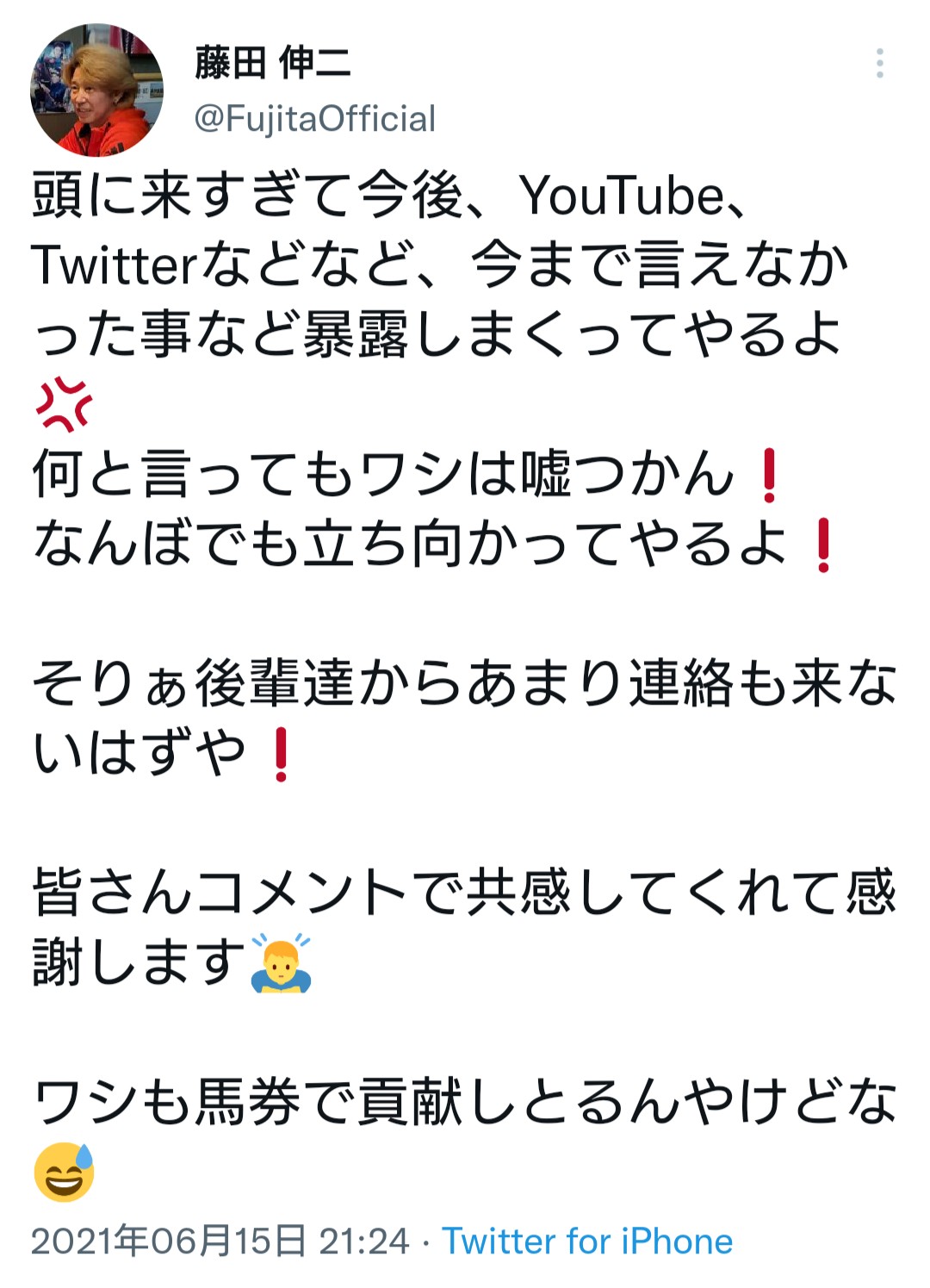Viewport: 930px width, 1288px height.
Task: Open the tweet's overflow menu
Action: click(879, 64)
